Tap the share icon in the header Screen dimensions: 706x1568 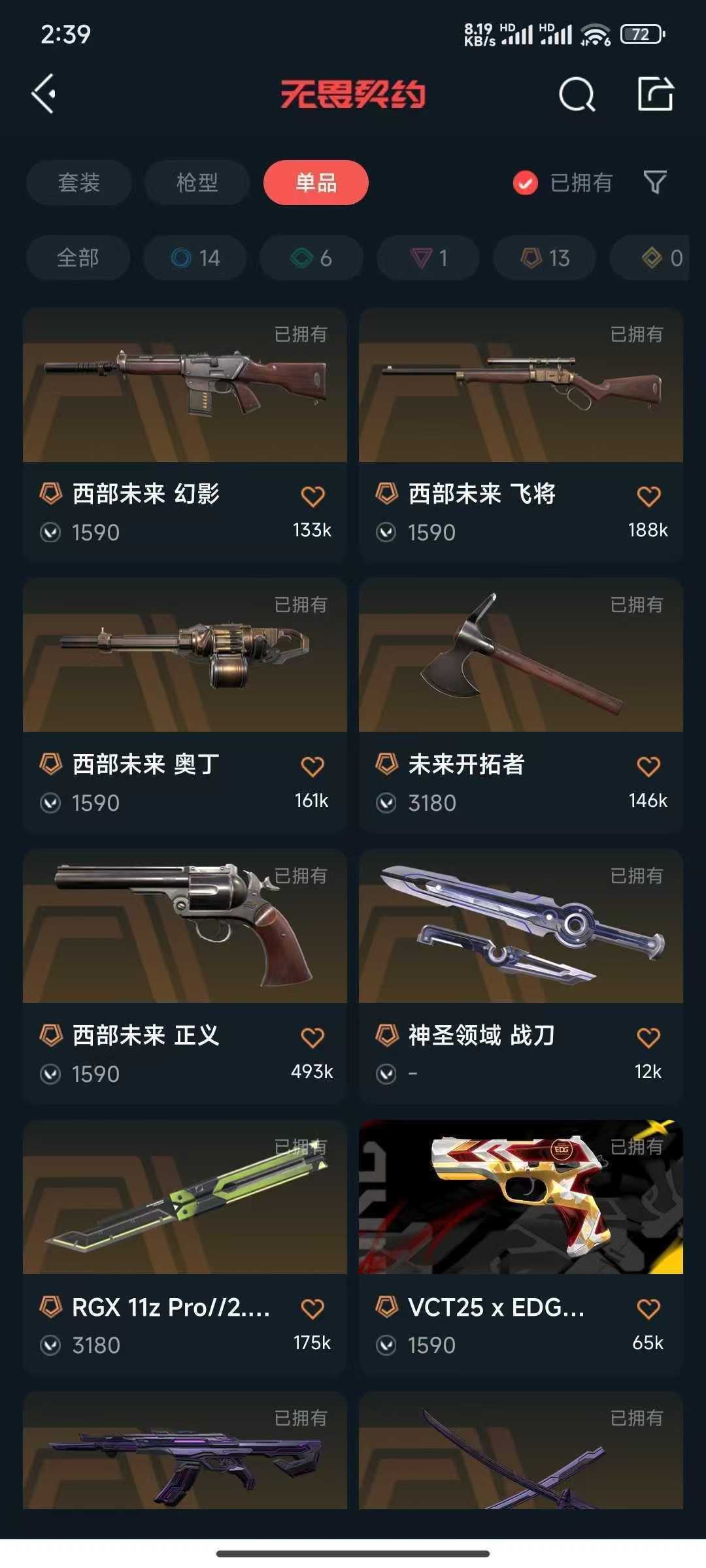click(x=655, y=94)
